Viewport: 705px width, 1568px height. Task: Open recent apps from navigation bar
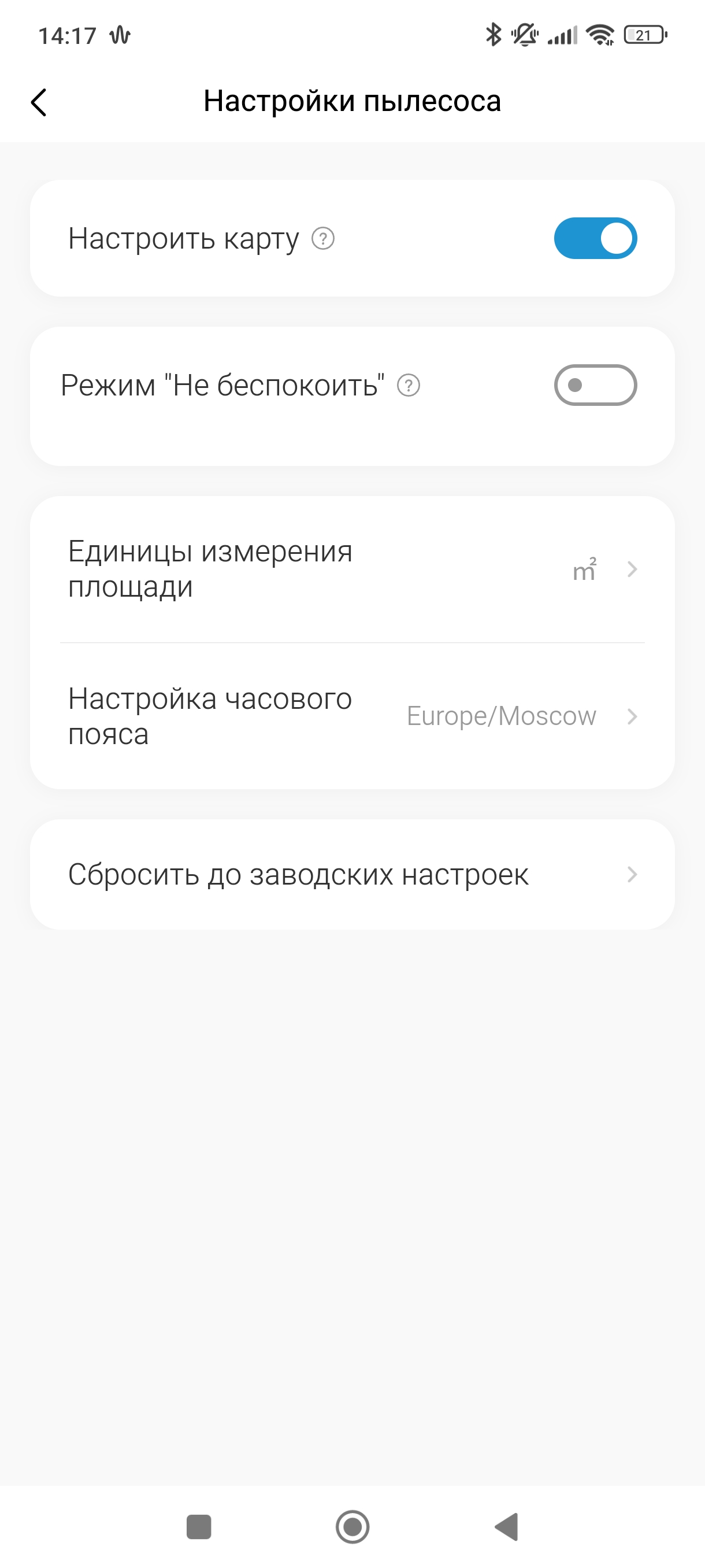click(198, 1526)
